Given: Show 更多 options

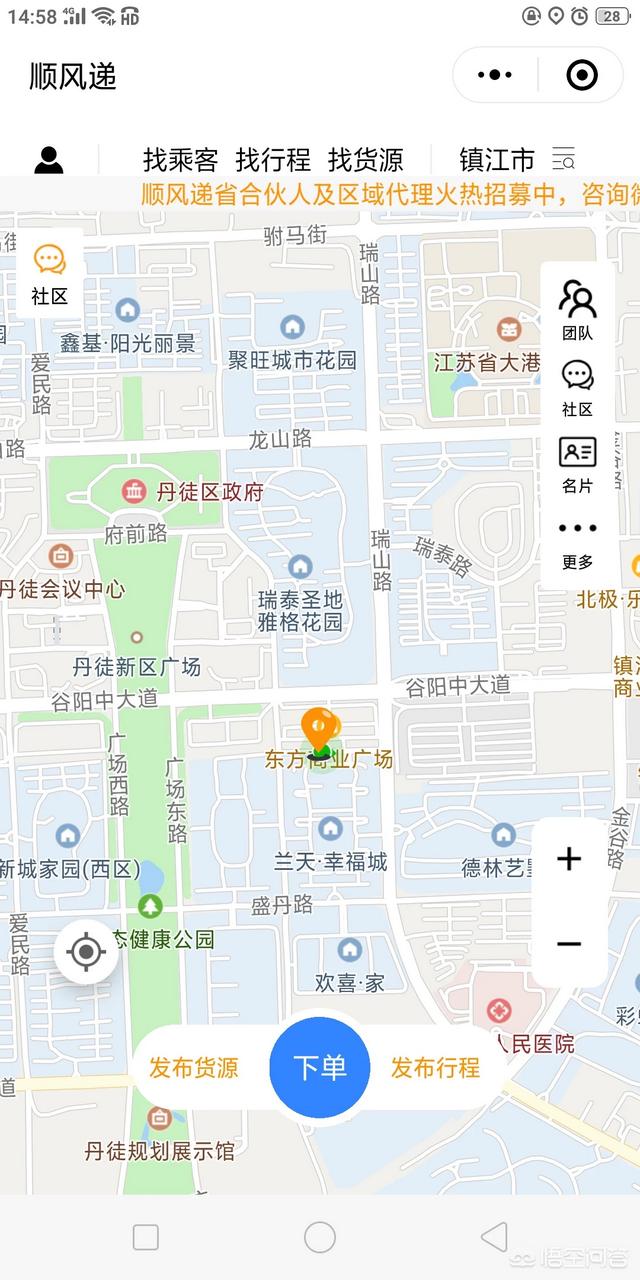Looking at the screenshot, I should click(x=577, y=543).
